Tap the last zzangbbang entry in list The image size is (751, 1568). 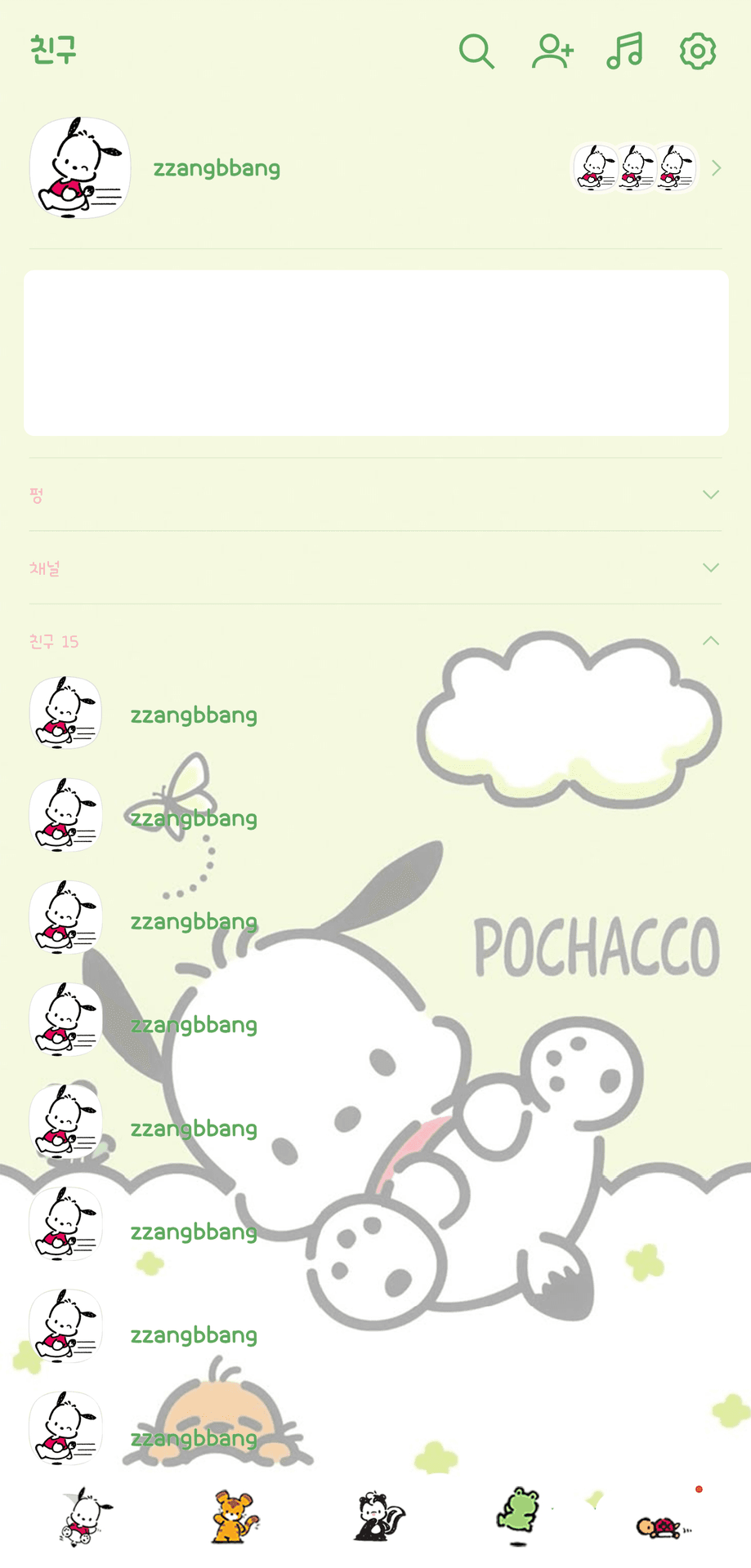[x=194, y=1438]
